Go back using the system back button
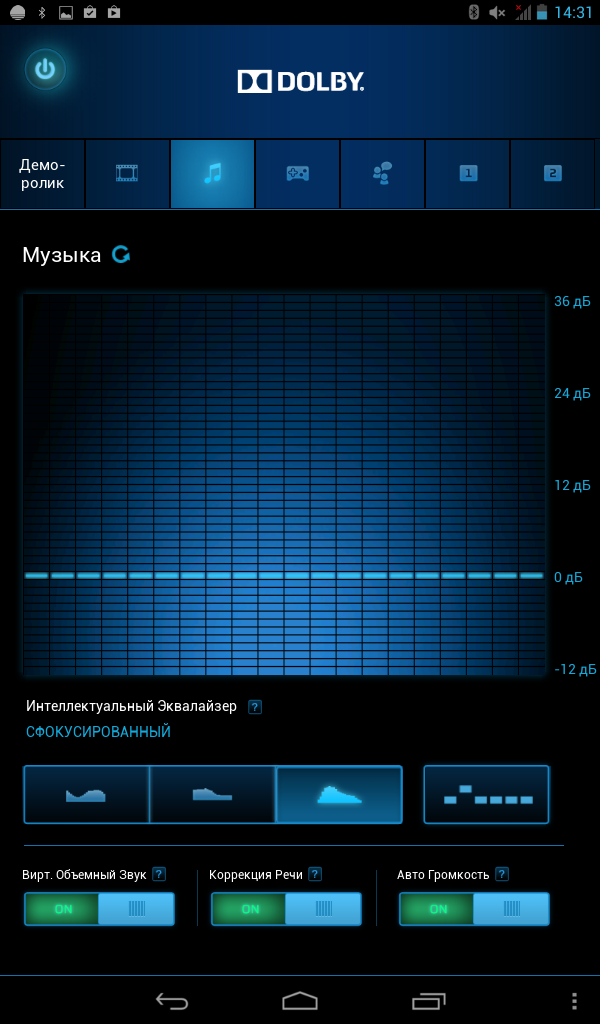This screenshot has width=600, height=1024. click(x=172, y=1000)
